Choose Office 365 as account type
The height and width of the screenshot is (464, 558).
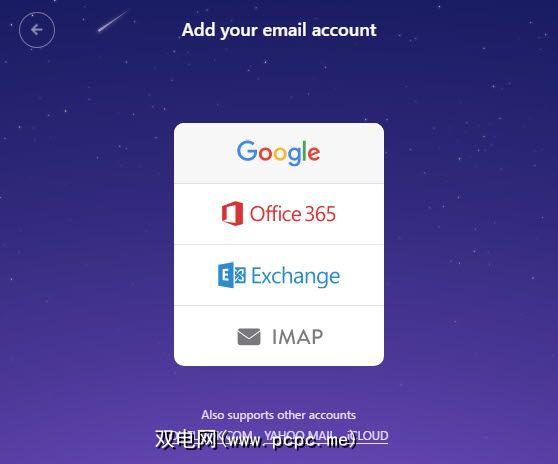coord(279,214)
